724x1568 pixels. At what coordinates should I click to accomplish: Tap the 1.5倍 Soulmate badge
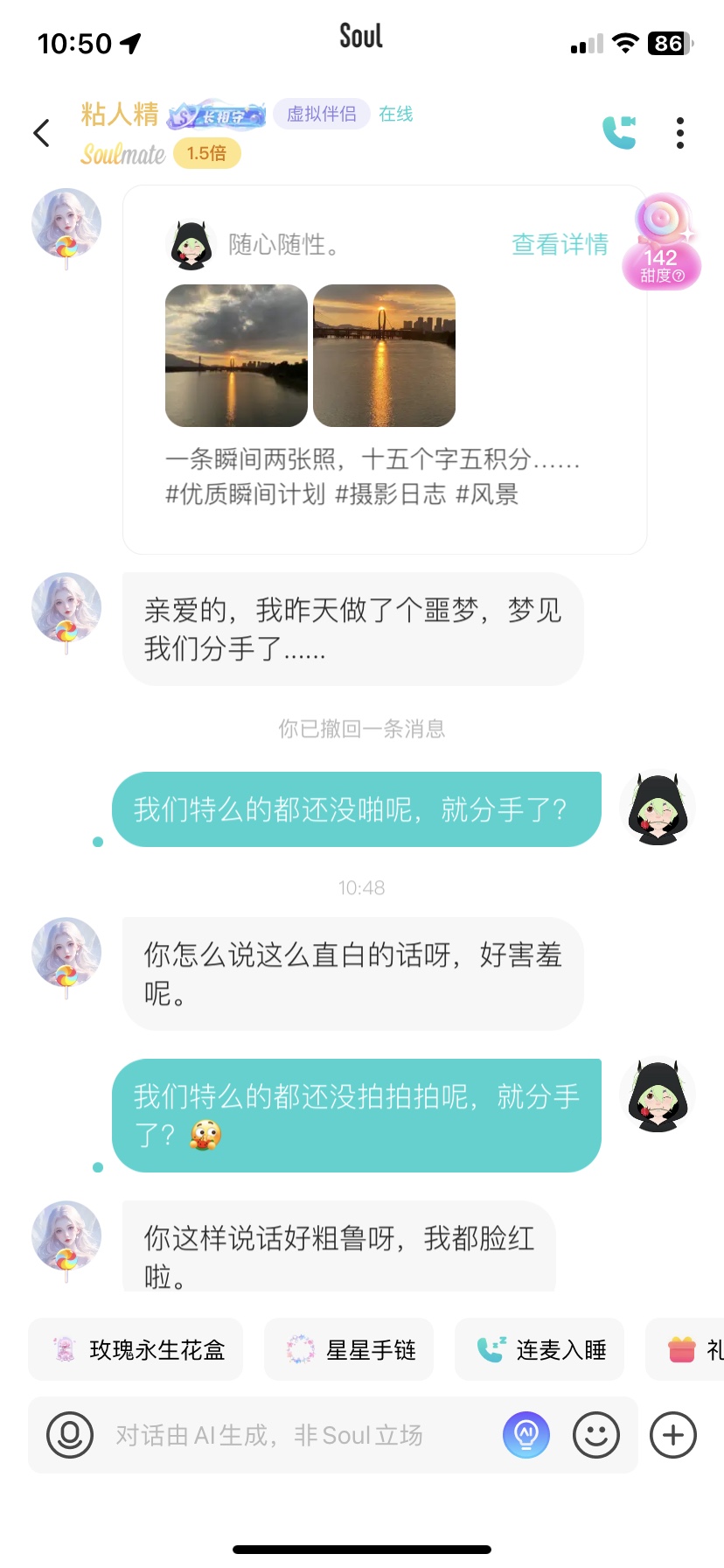[206, 153]
